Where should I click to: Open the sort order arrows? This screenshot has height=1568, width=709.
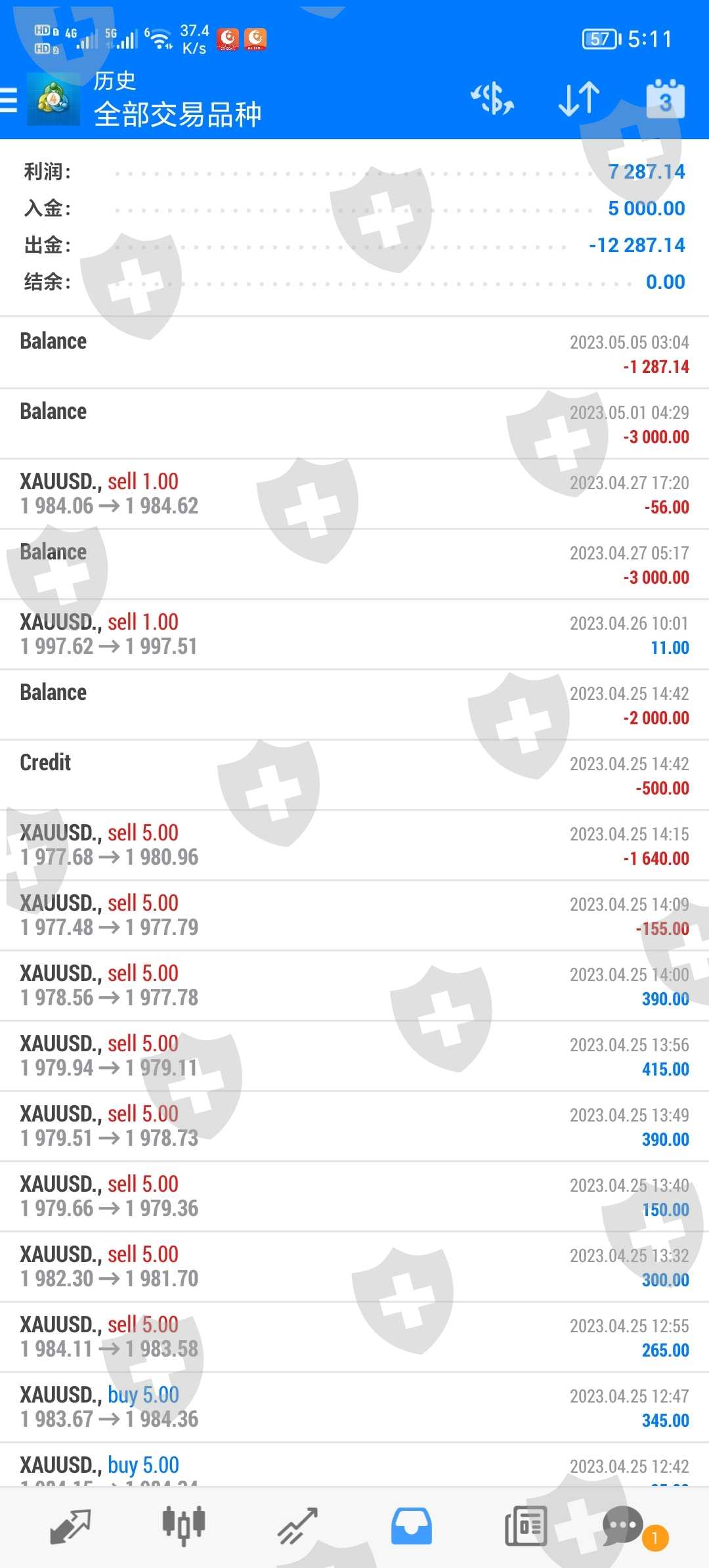(x=579, y=99)
